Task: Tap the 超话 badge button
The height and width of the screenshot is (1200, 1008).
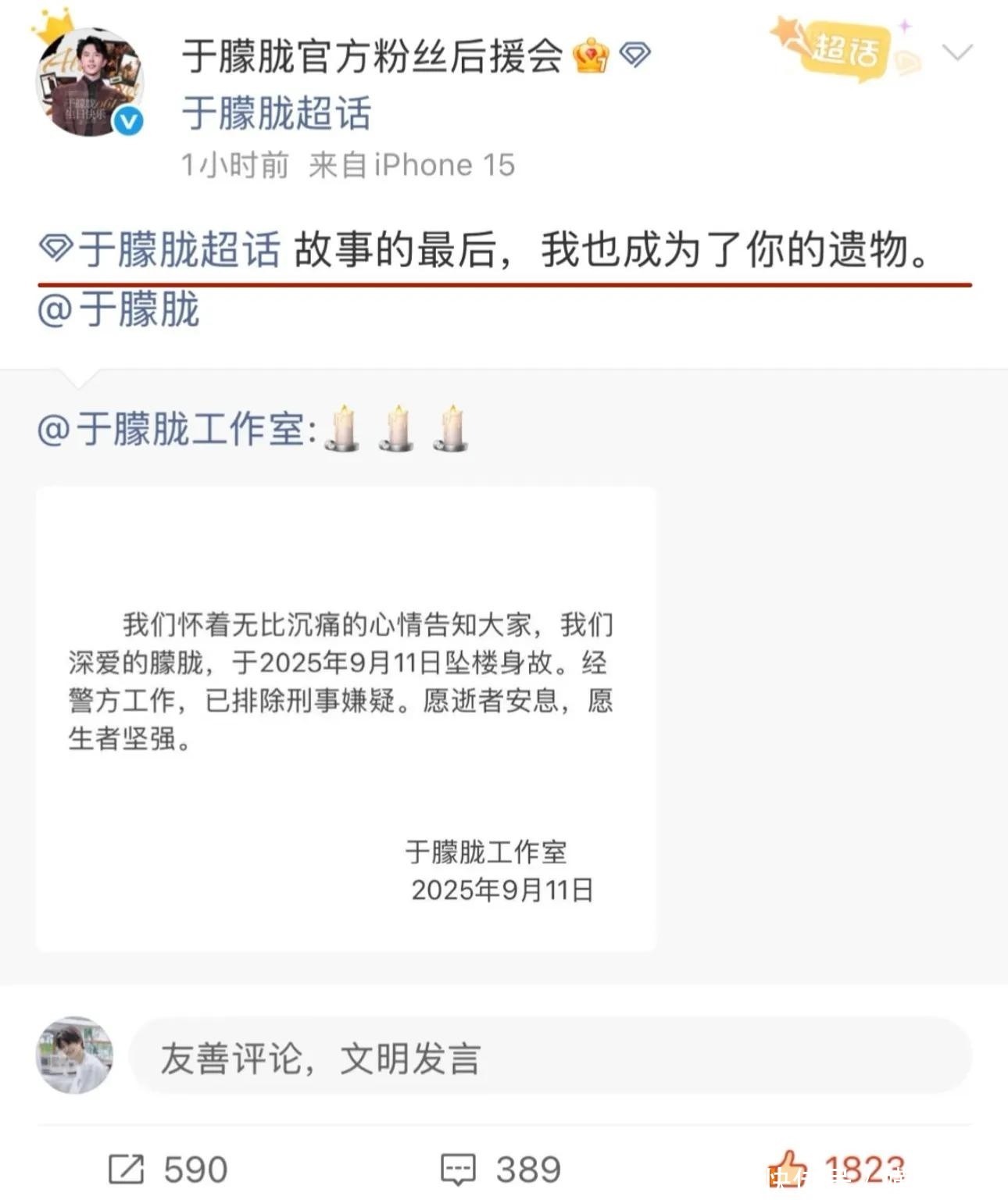Action: pyautogui.click(x=845, y=50)
